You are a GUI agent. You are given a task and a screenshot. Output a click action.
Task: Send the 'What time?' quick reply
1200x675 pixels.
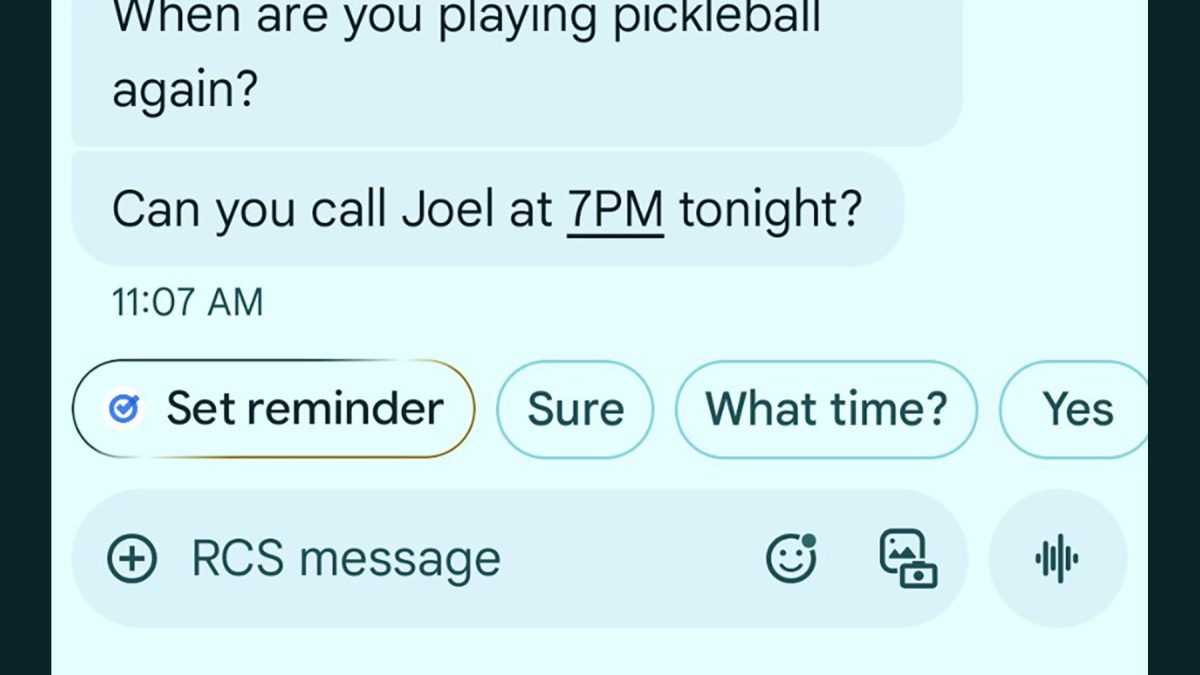(826, 410)
